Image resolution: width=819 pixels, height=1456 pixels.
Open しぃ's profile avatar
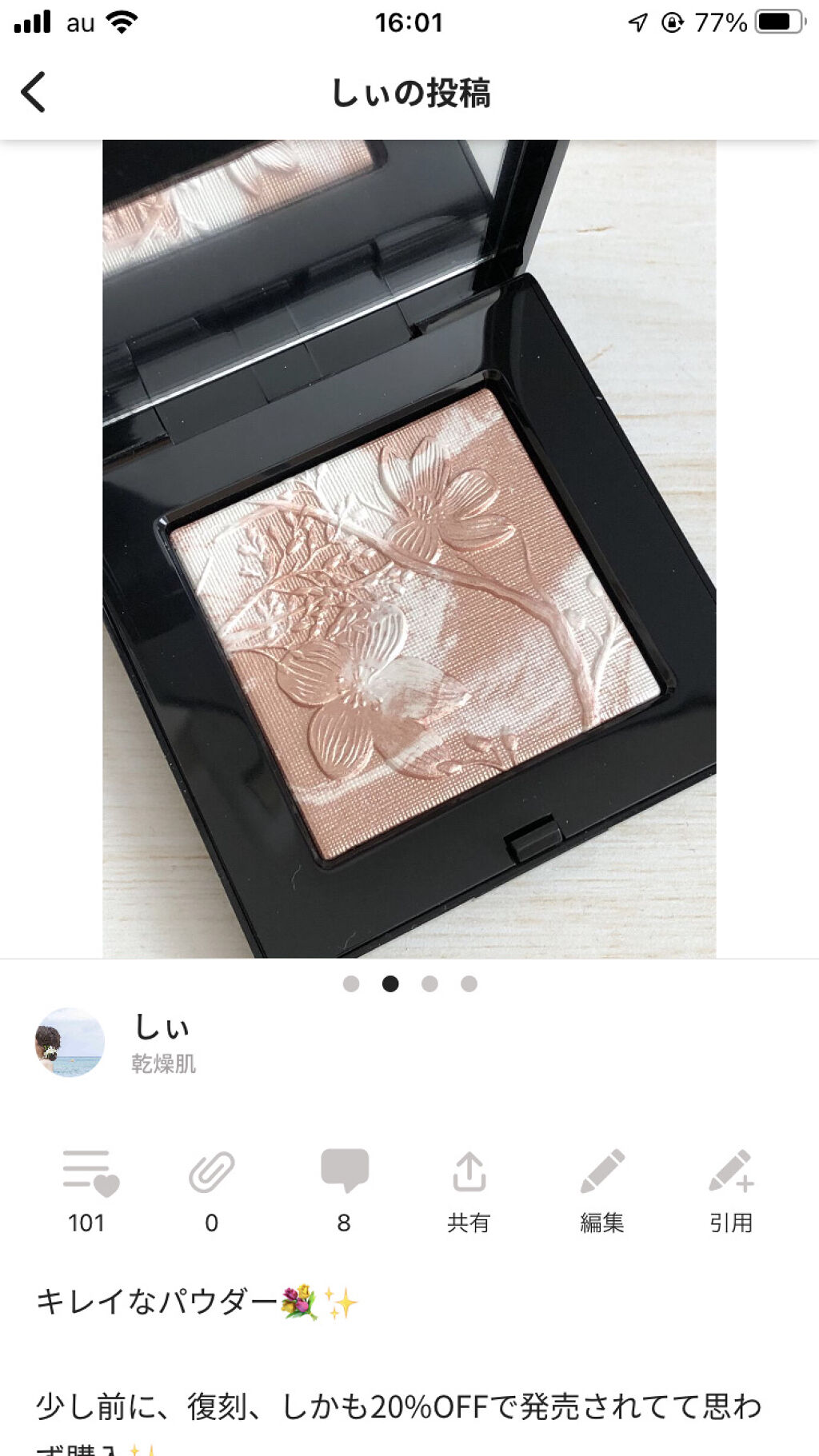pos(70,1042)
